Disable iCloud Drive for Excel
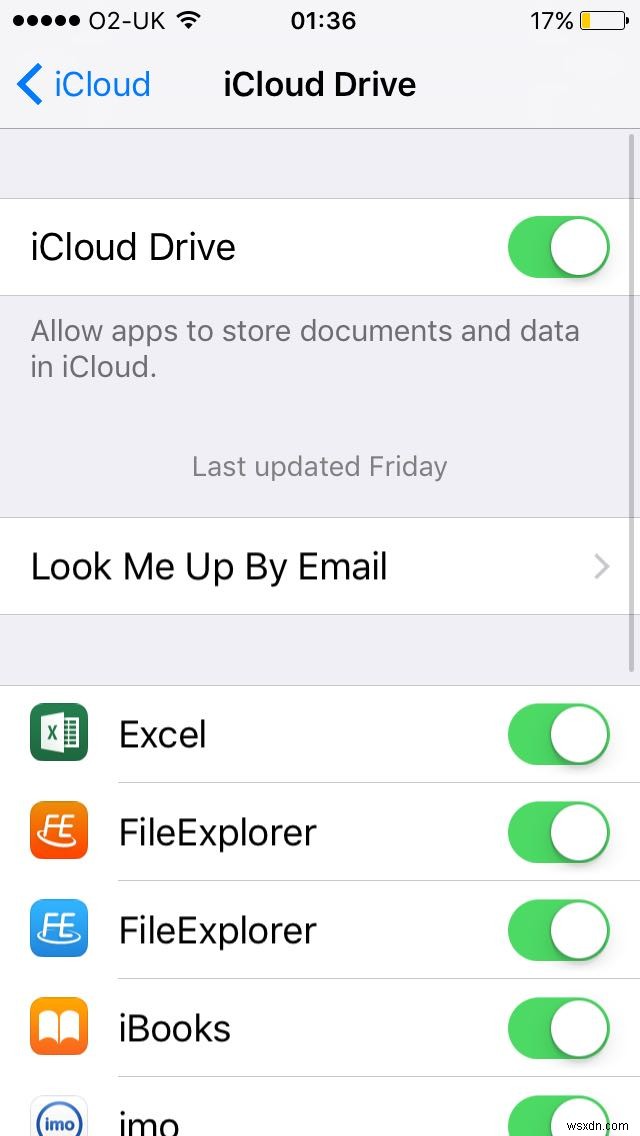640x1136 pixels. pyautogui.click(x=558, y=734)
